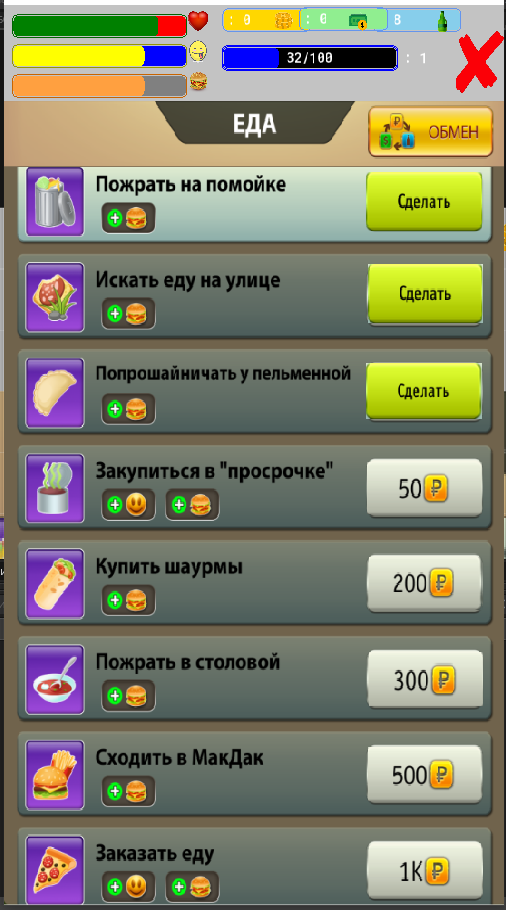Viewport: 506px width, 910px height.
Task: Tap Сделать for Искать еду на улице
Action: tap(425, 294)
